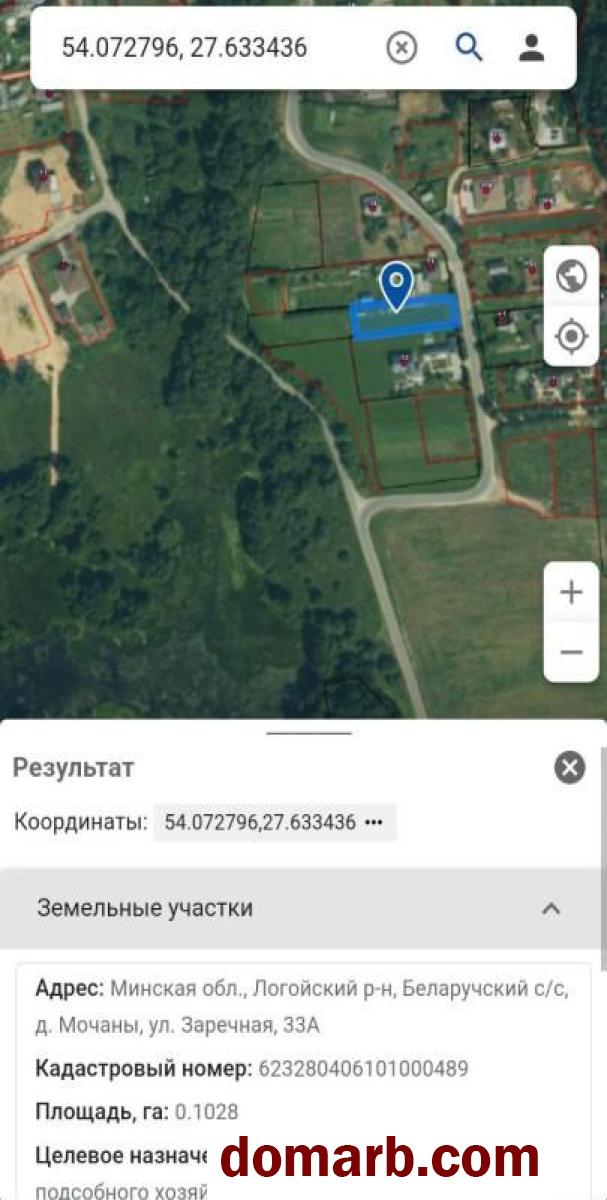Clear the coordinates in the search field
Screen dimensions: 607x1200
pyautogui.click(x=401, y=47)
